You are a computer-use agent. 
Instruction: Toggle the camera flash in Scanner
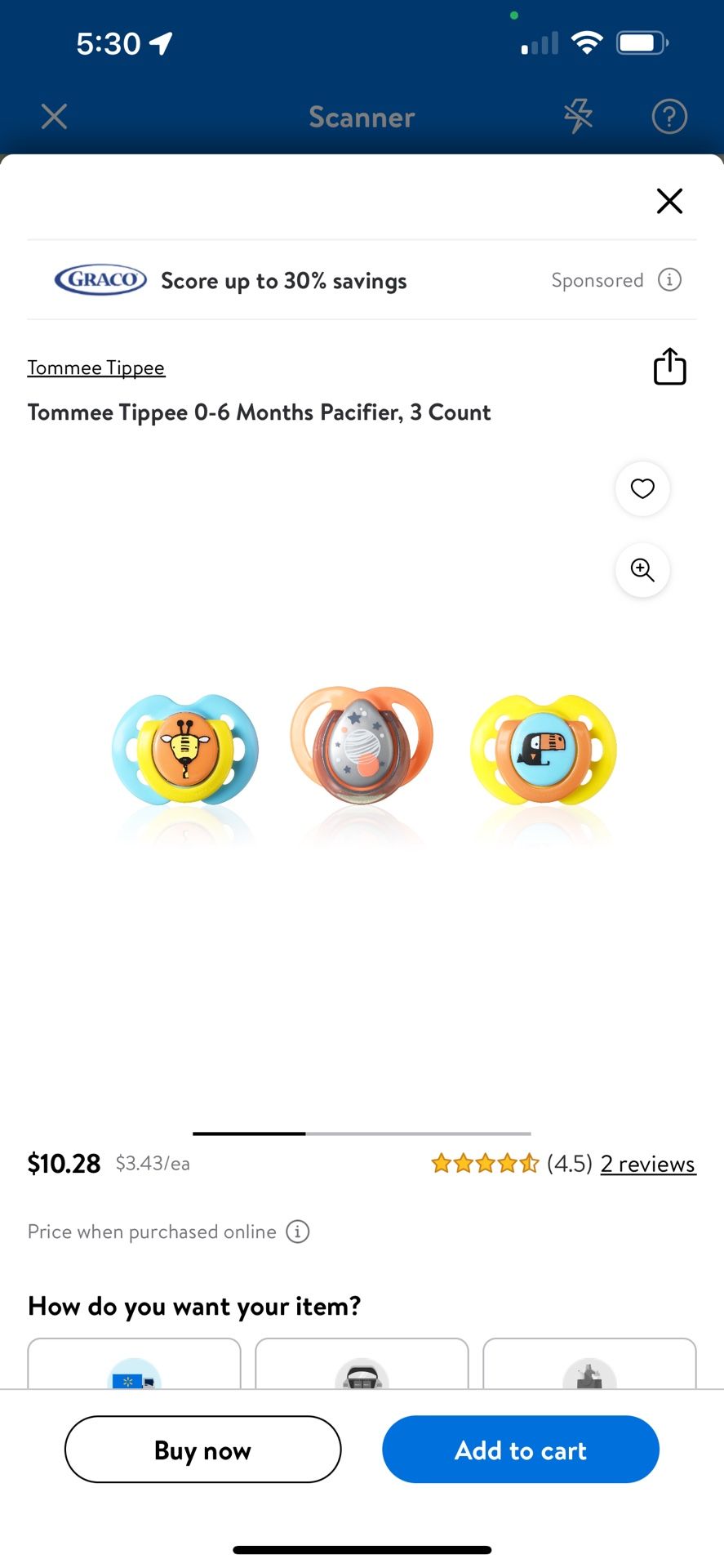[577, 117]
